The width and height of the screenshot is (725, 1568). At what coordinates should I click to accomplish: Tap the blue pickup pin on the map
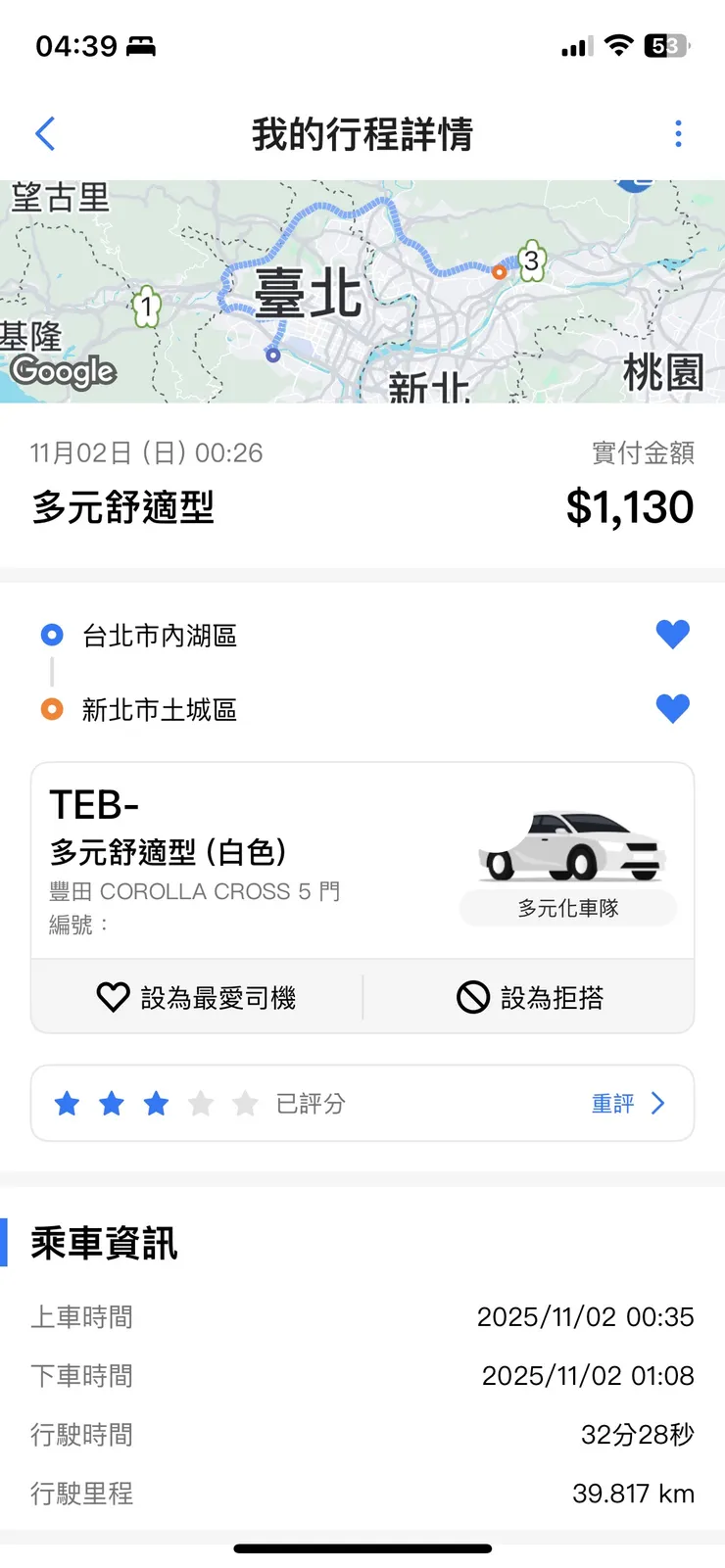click(271, 356)
